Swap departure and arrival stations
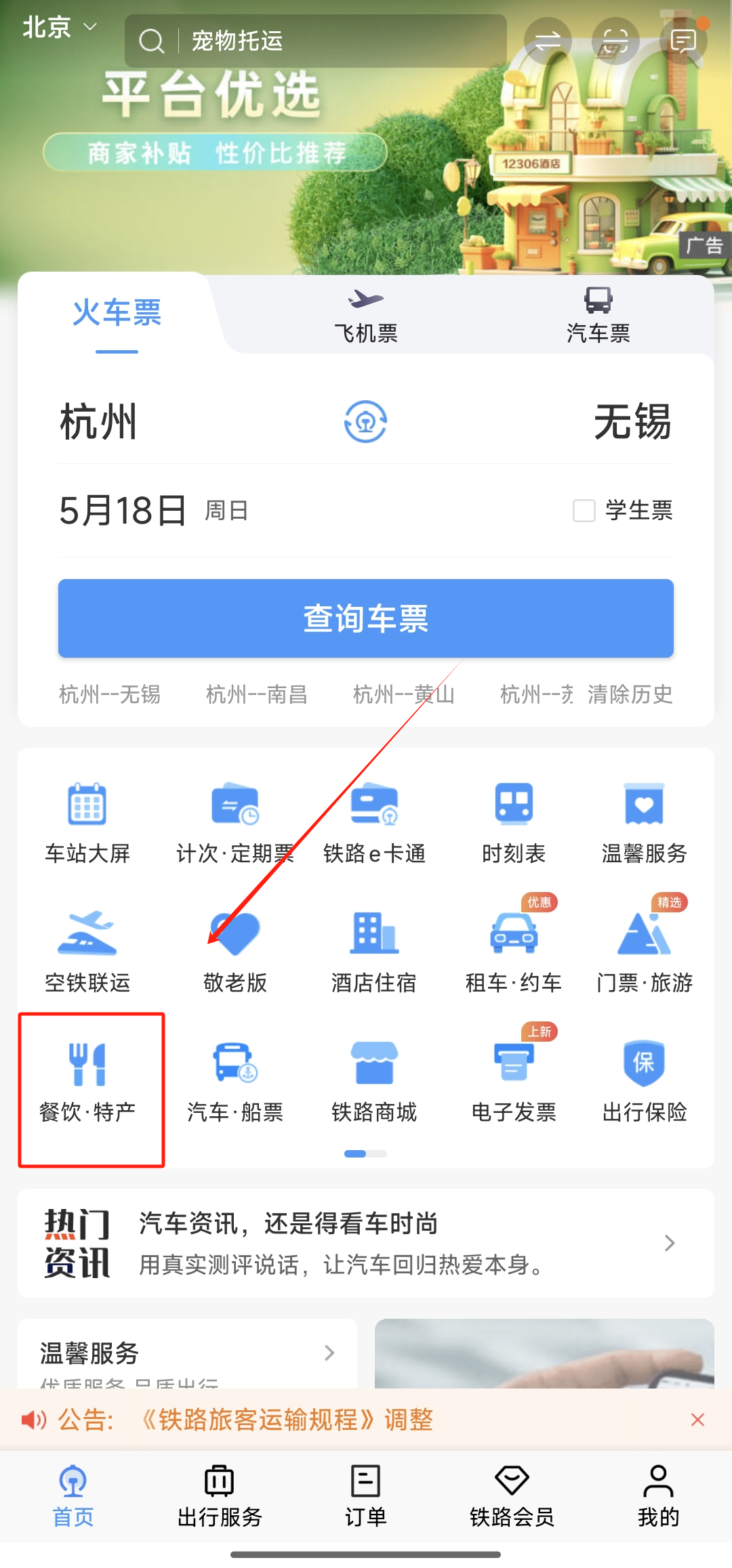 point(365,421)
